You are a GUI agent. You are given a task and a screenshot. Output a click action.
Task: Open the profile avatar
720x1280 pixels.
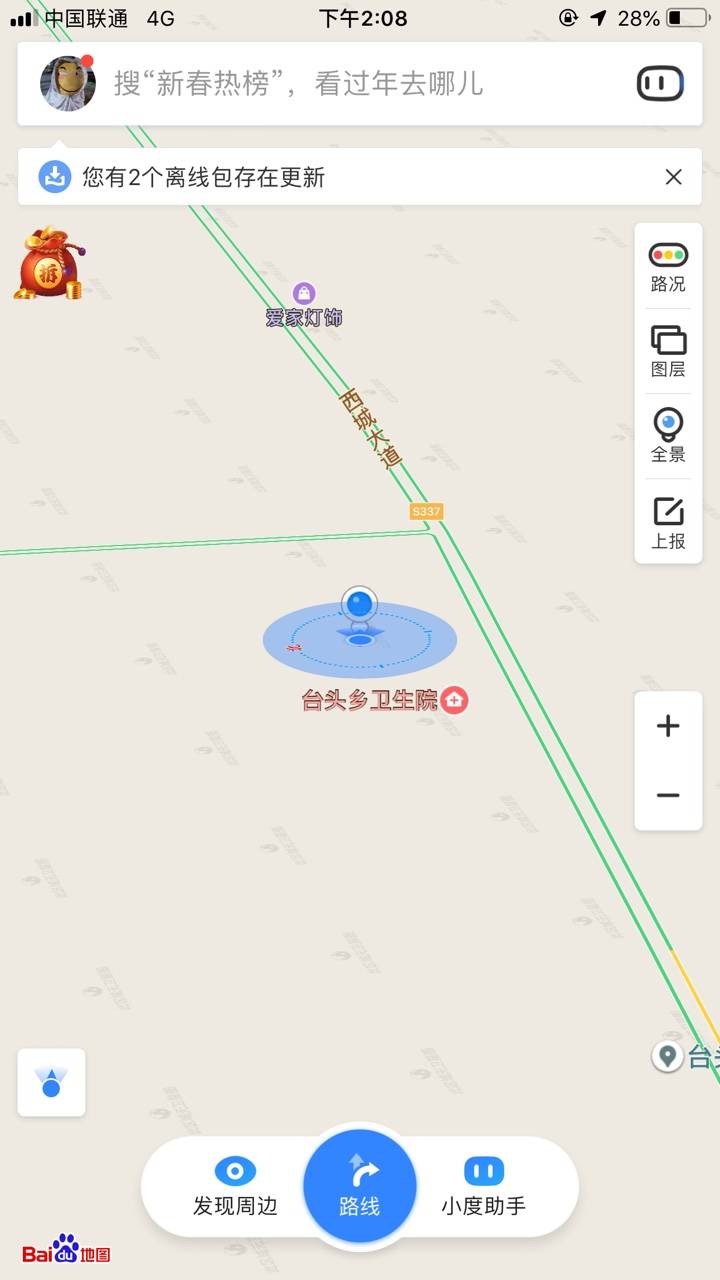point(67,84)
